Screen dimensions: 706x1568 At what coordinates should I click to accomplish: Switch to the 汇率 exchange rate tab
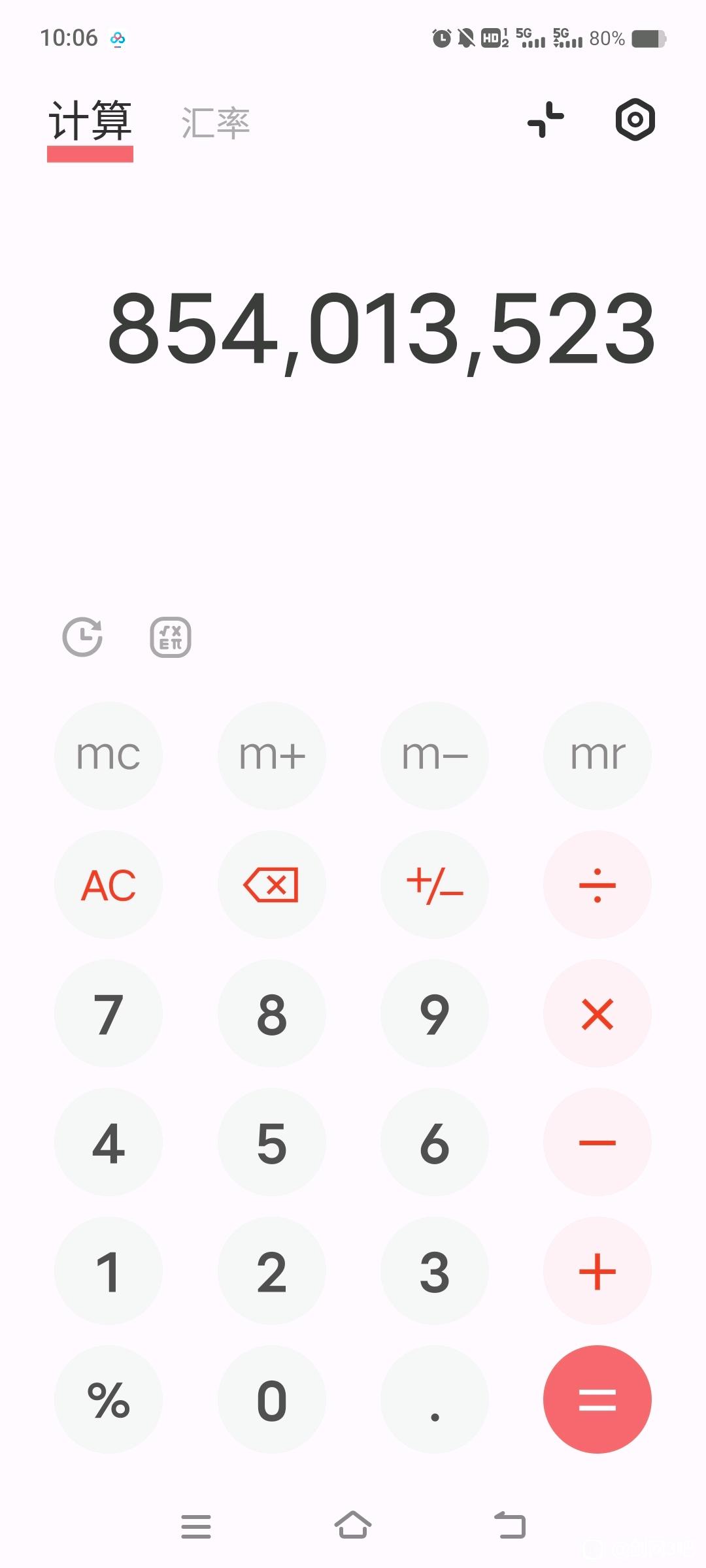tap(216, 123)
